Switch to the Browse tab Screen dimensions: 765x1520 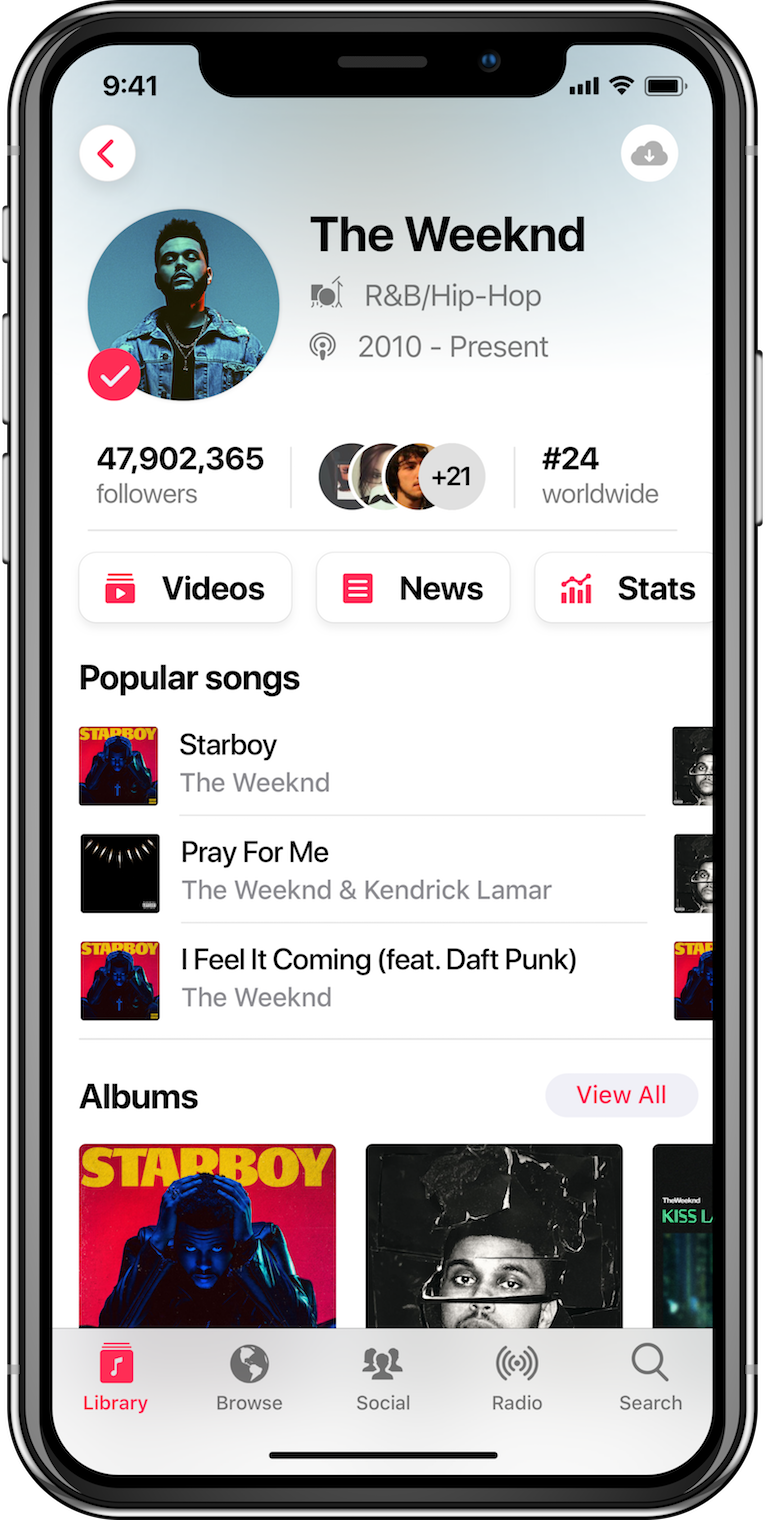click(249, 1378)
